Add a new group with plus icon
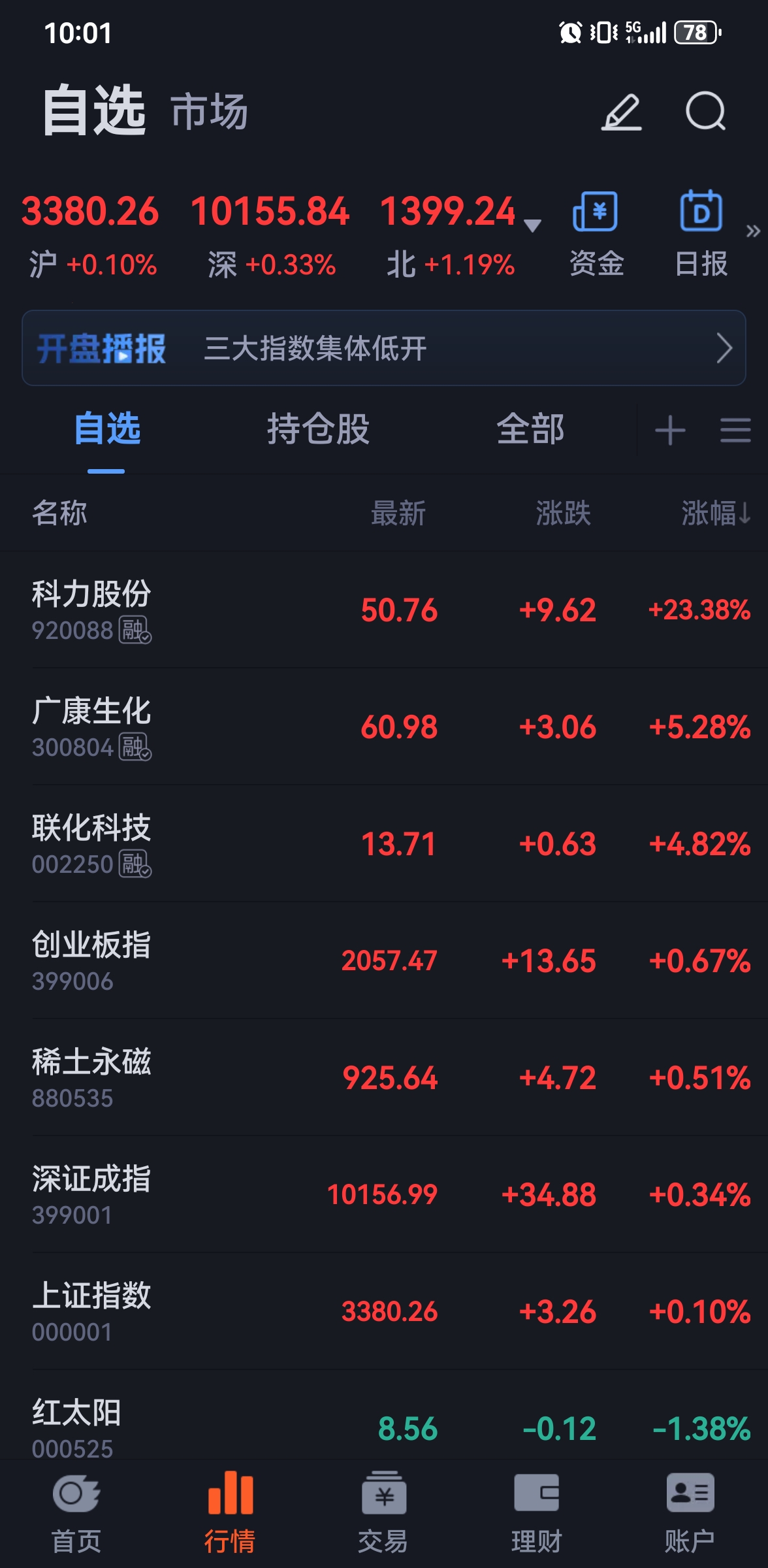 670,431
